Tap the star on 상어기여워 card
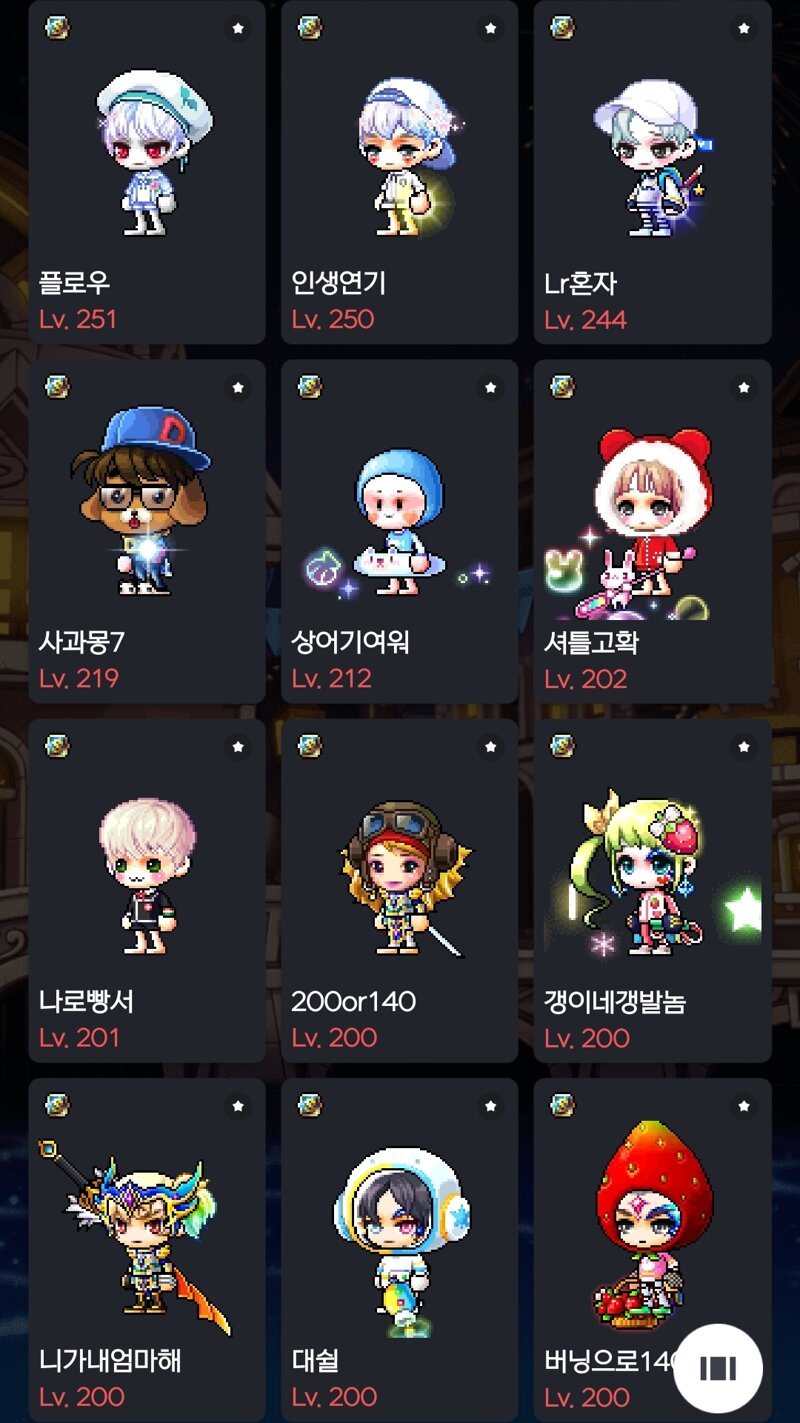The width and height of the screenshot is (800, 1423). (x=490, y=388)
